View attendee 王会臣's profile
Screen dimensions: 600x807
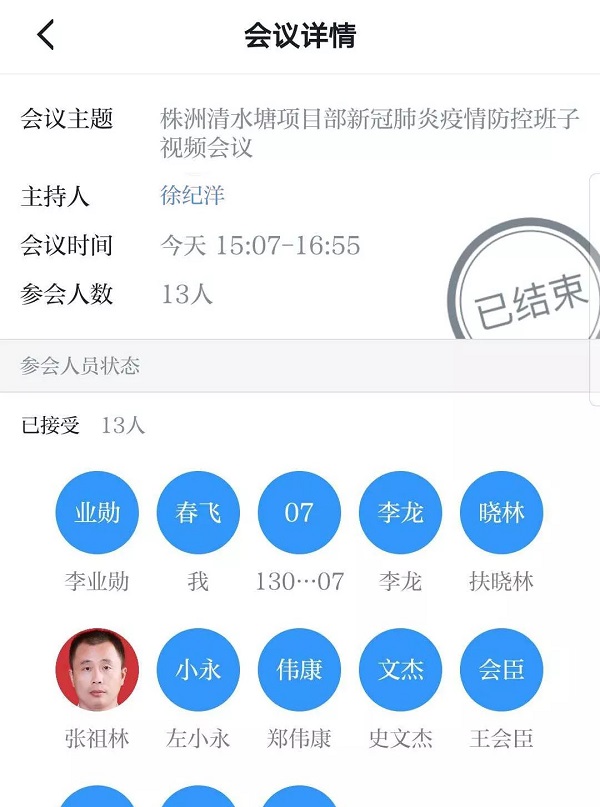501,669
